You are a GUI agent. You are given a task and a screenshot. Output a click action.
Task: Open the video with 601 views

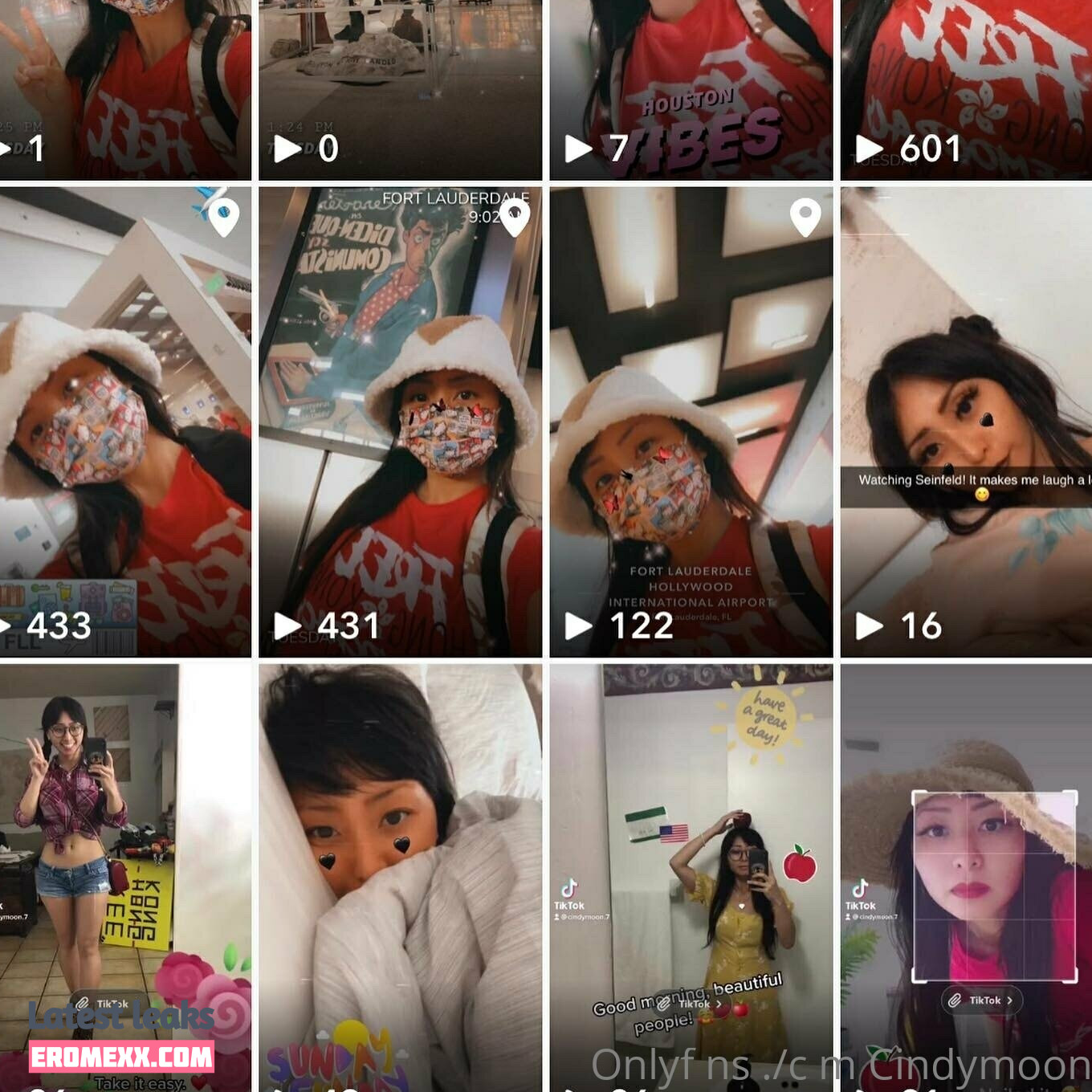pyautogui.click(x=966, y=88)
